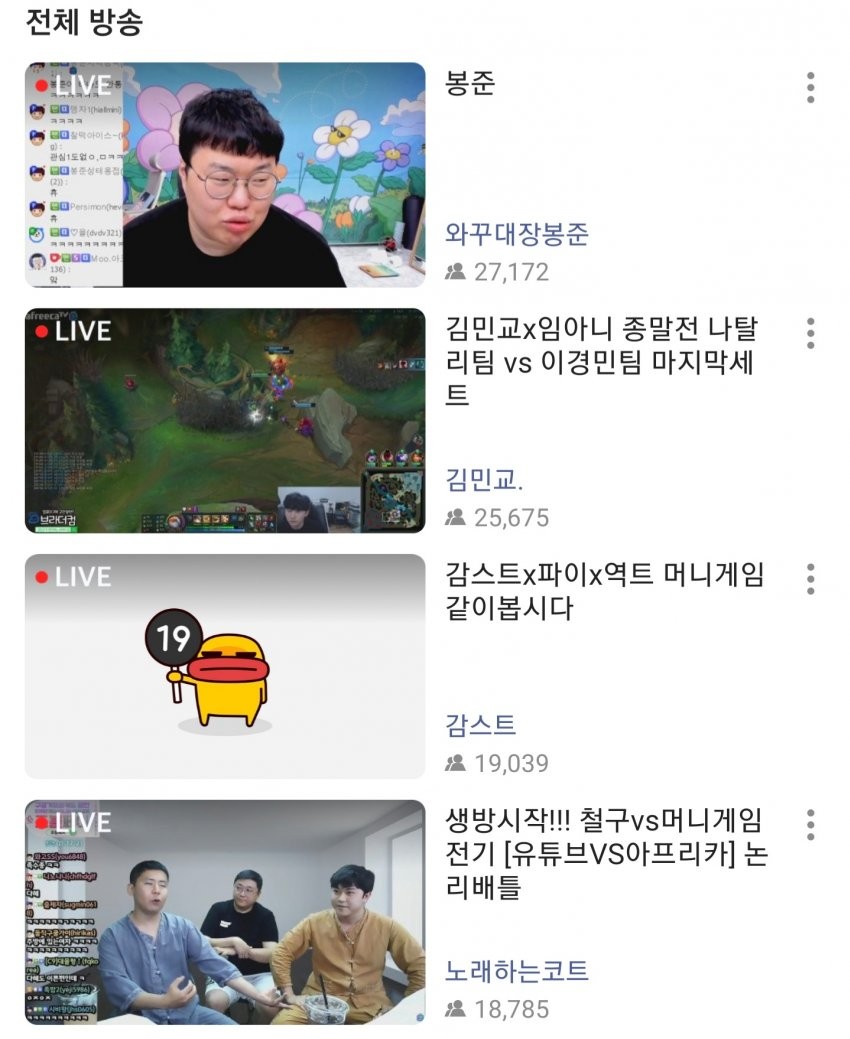Screen dimensions: 850x1039
Task: Open overflow menu for 김민교 broadcast
Action: (x=810, y=332)
